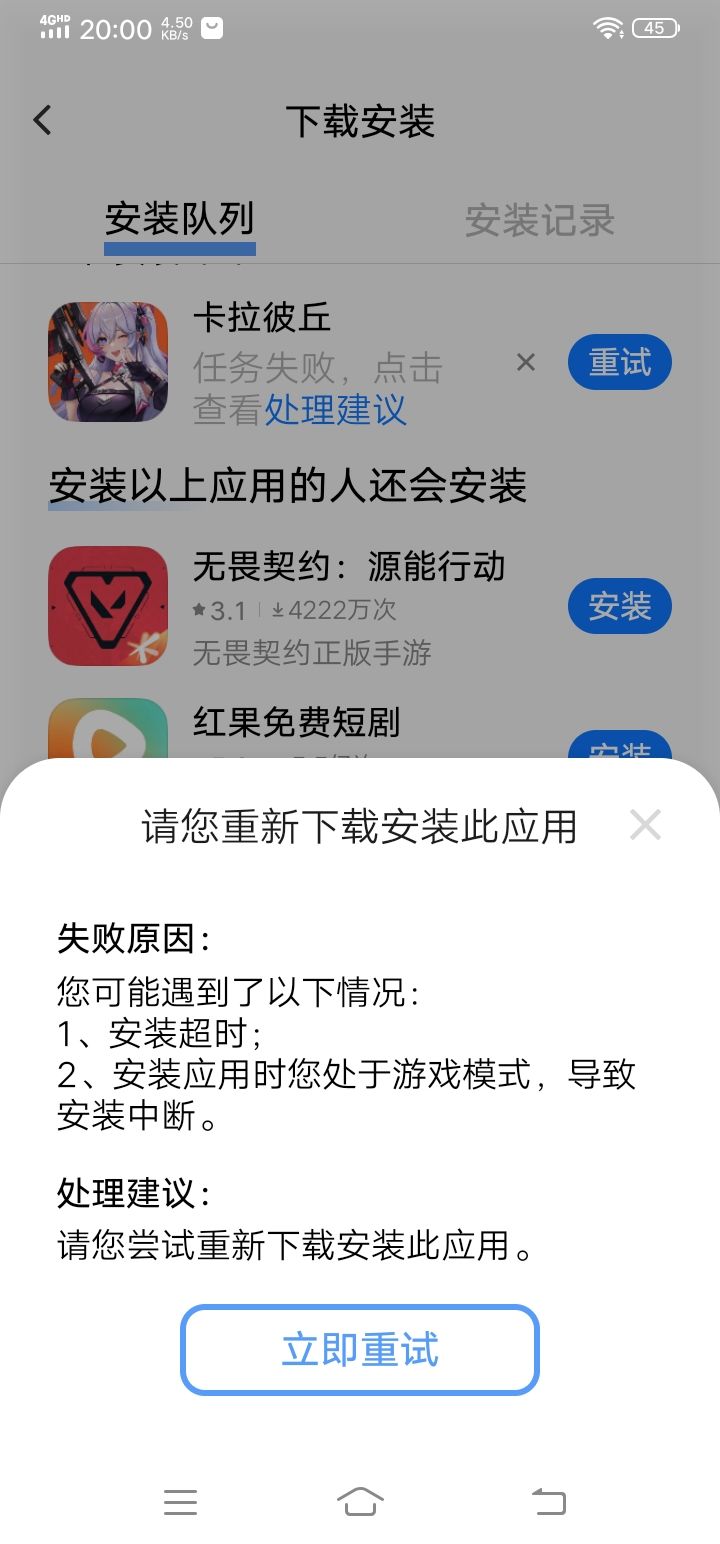720x1544 pixels.
Task: Tap the Wi-Fi status icon
Action: click(x=610, y=28)
